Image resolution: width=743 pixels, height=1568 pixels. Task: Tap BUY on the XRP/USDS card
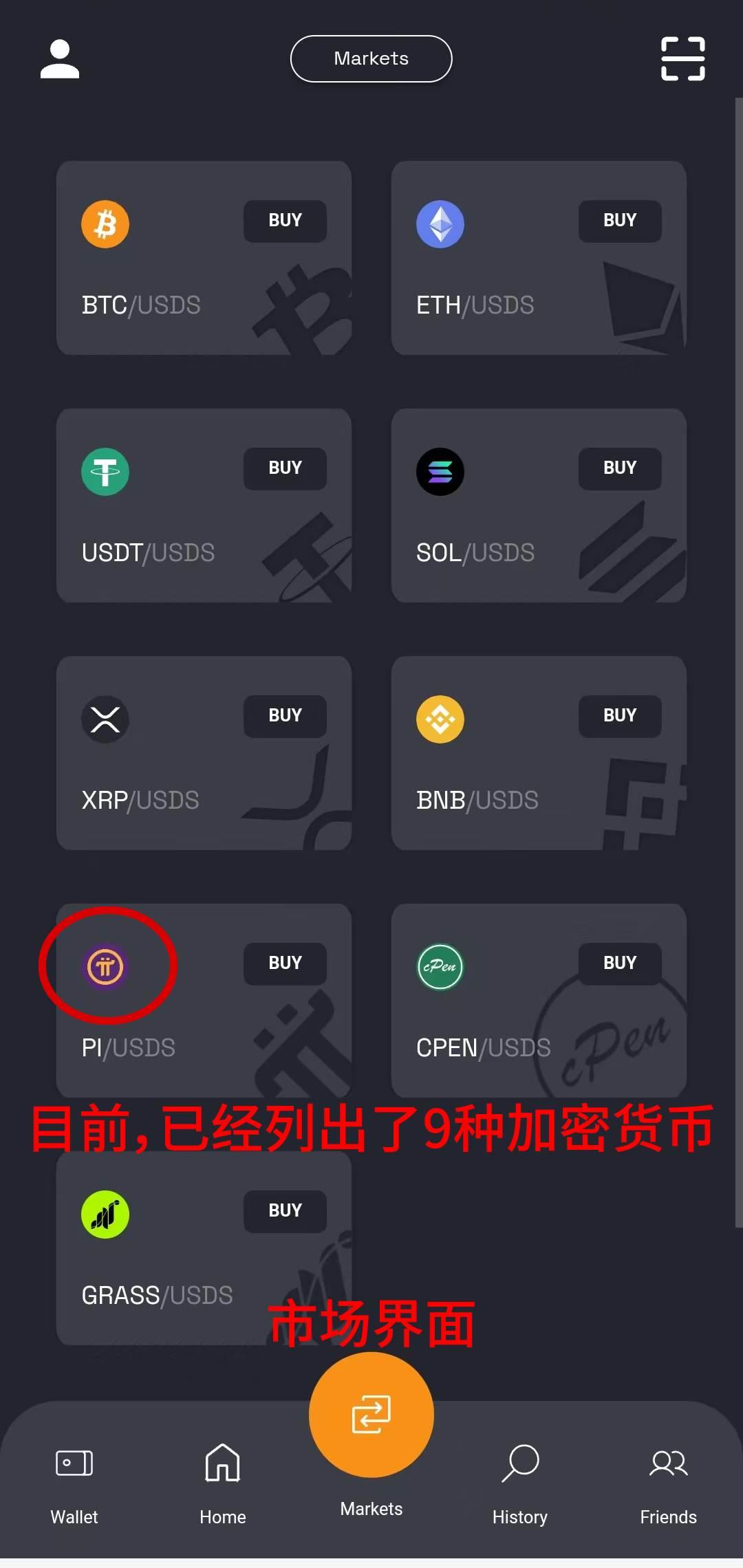285,716
